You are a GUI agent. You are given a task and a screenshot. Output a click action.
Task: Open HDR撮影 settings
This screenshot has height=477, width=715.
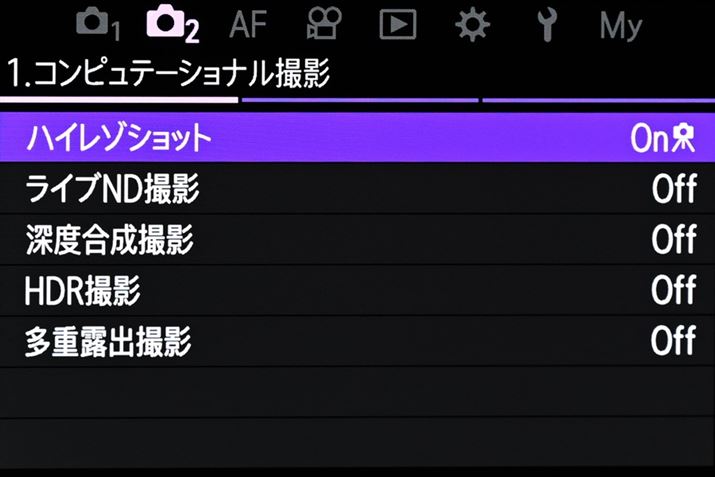pos(357,291)
